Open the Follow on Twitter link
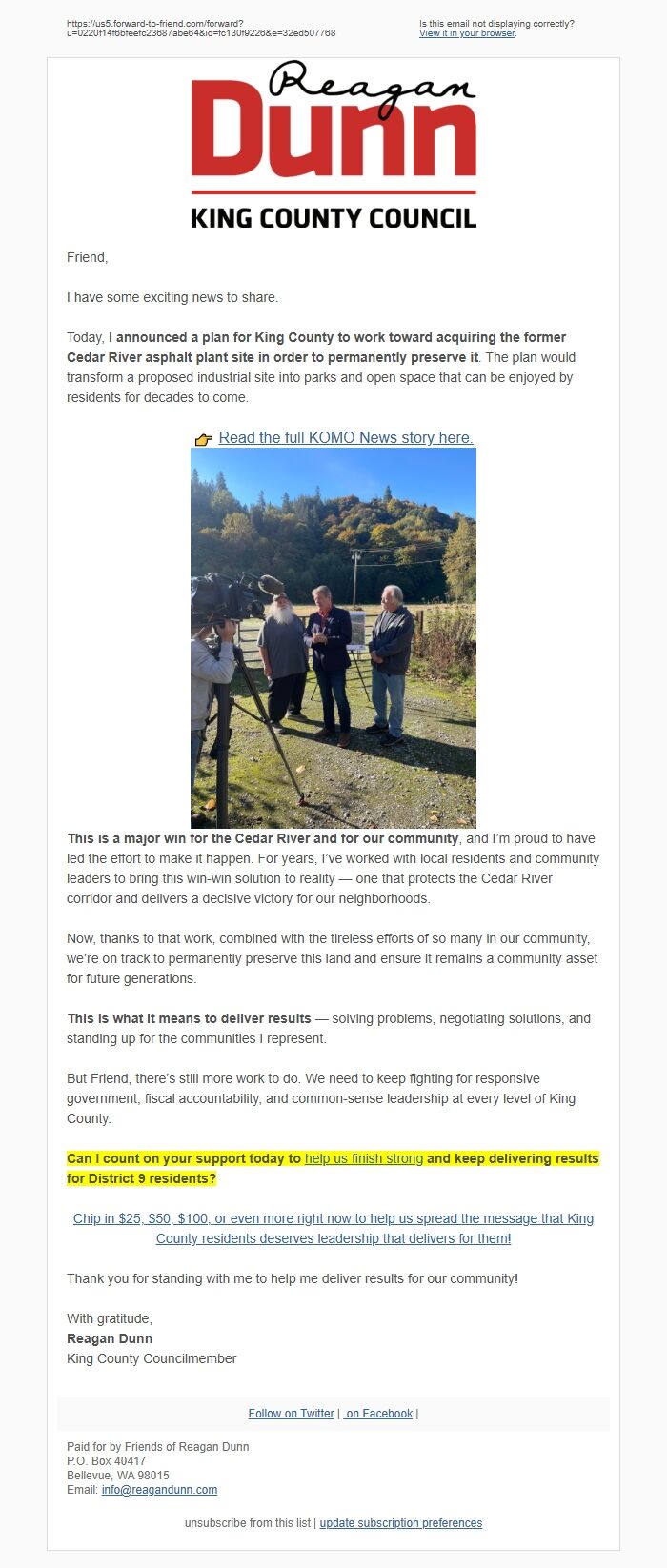667x1568 pixels. click(x=291, y=1414)
